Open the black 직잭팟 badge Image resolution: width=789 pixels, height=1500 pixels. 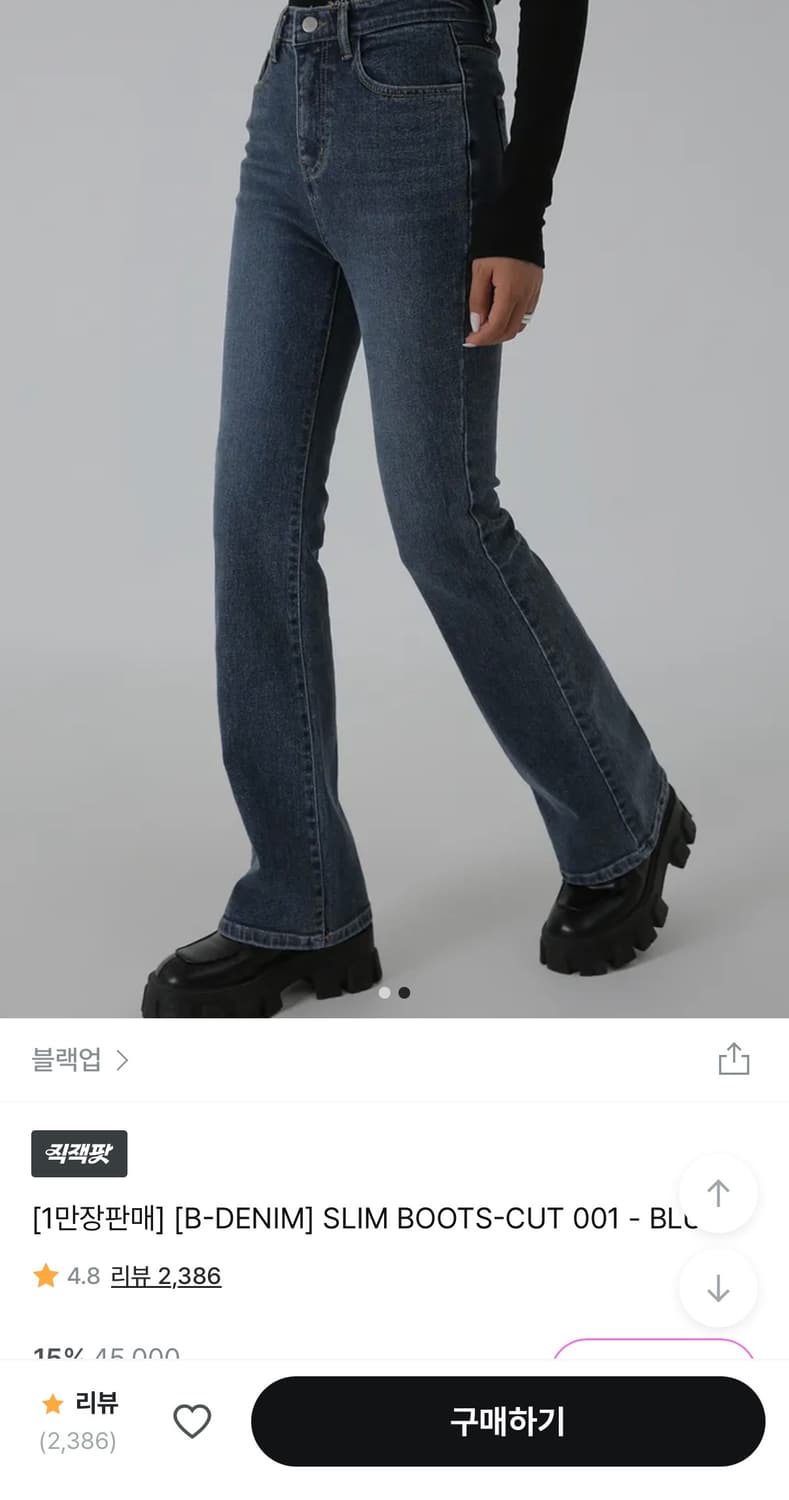click(80, 1153)
